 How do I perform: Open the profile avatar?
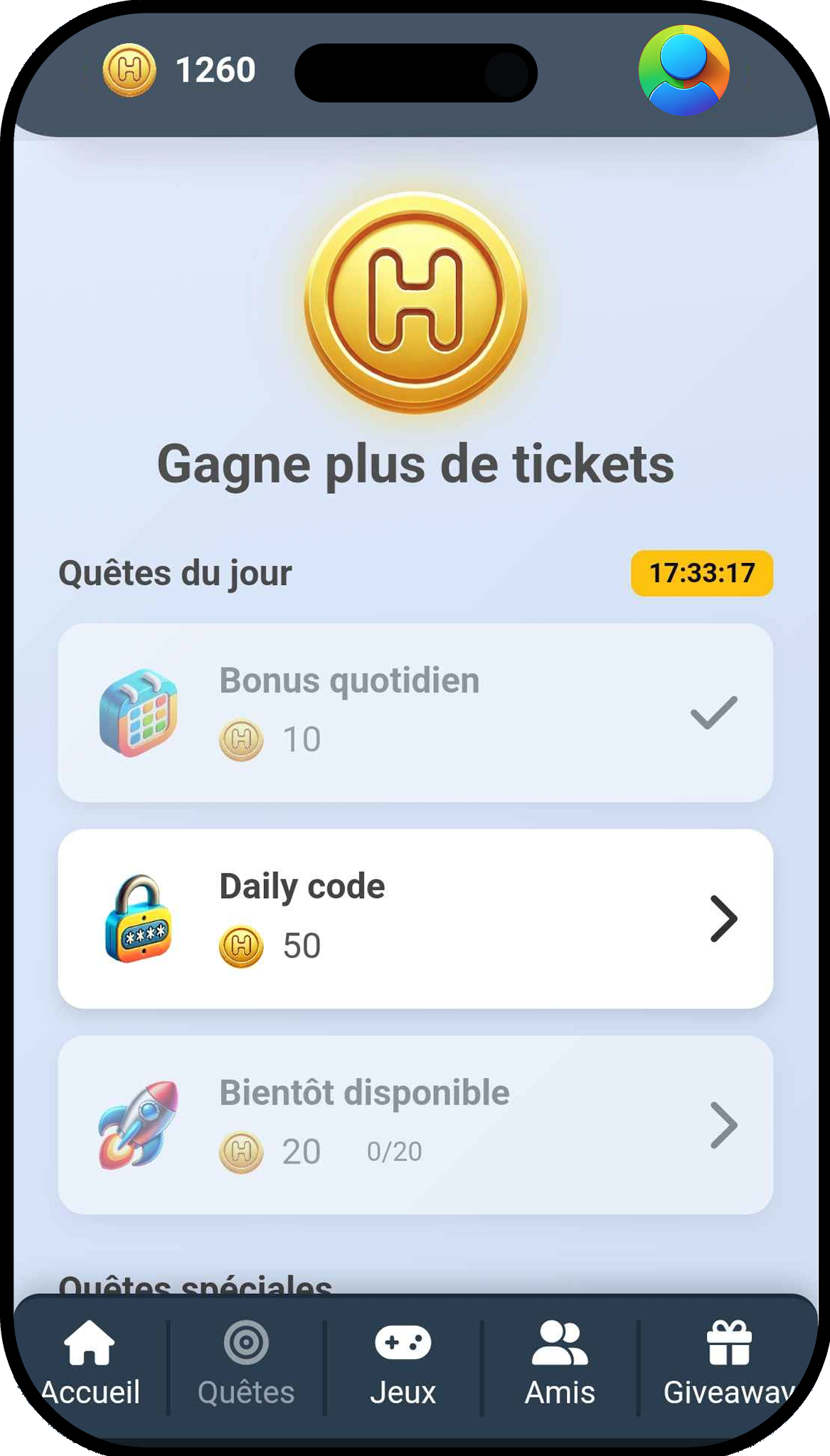683,70
